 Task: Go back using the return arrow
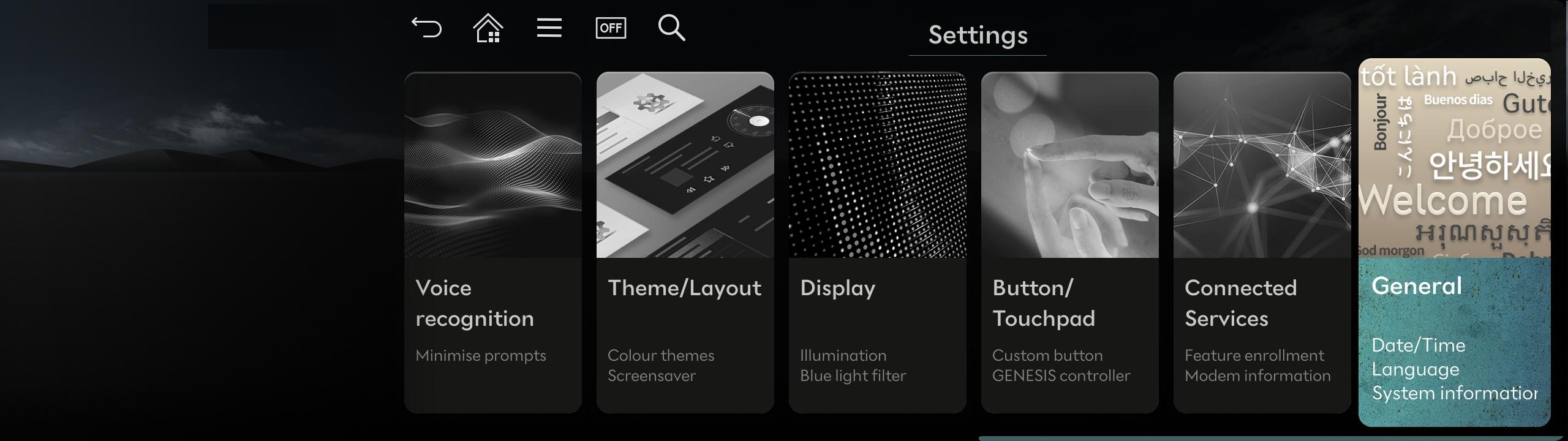pyautogui.click(x=426, y=28)
